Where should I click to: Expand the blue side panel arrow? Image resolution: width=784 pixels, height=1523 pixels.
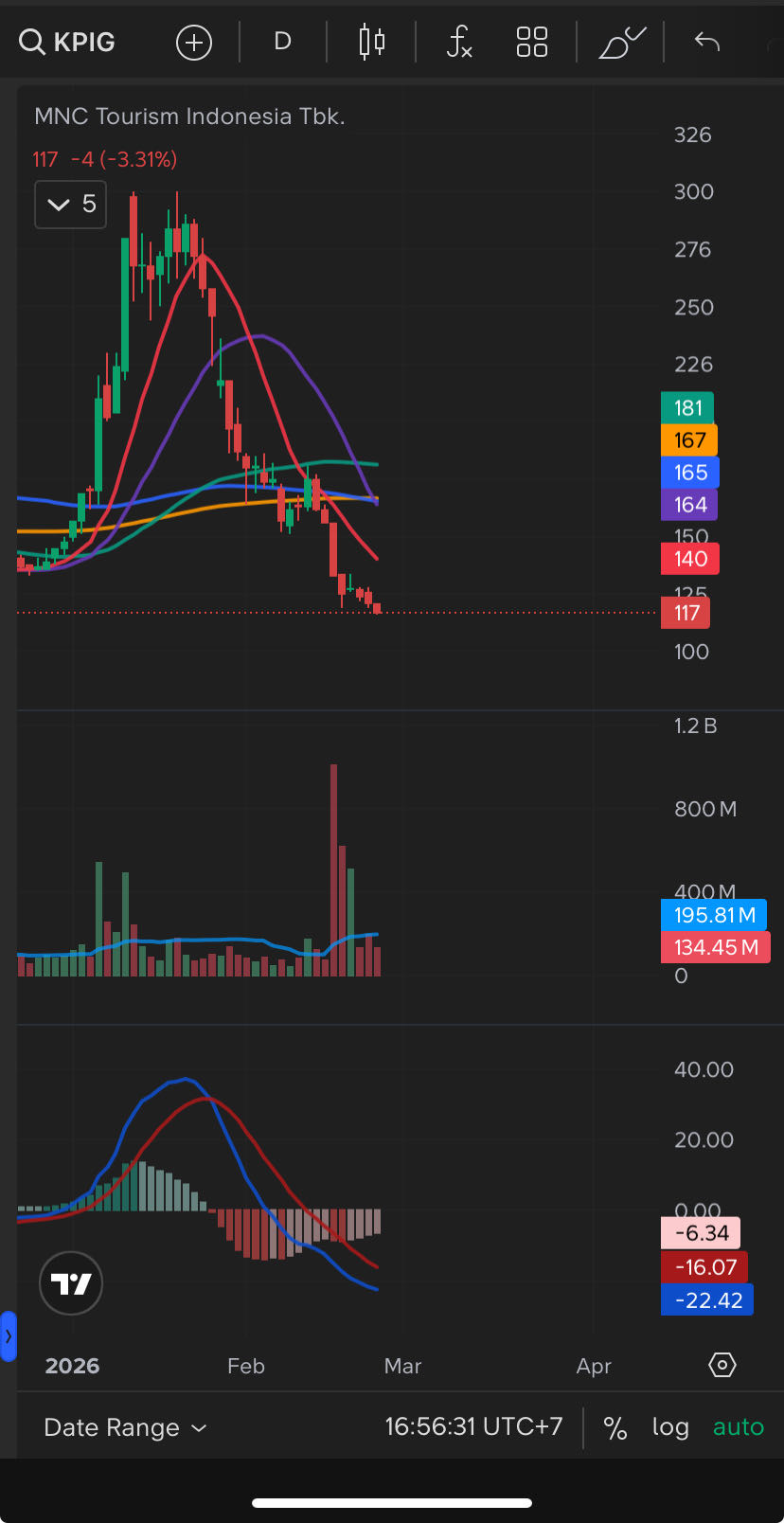click(x=9, y=1336)
